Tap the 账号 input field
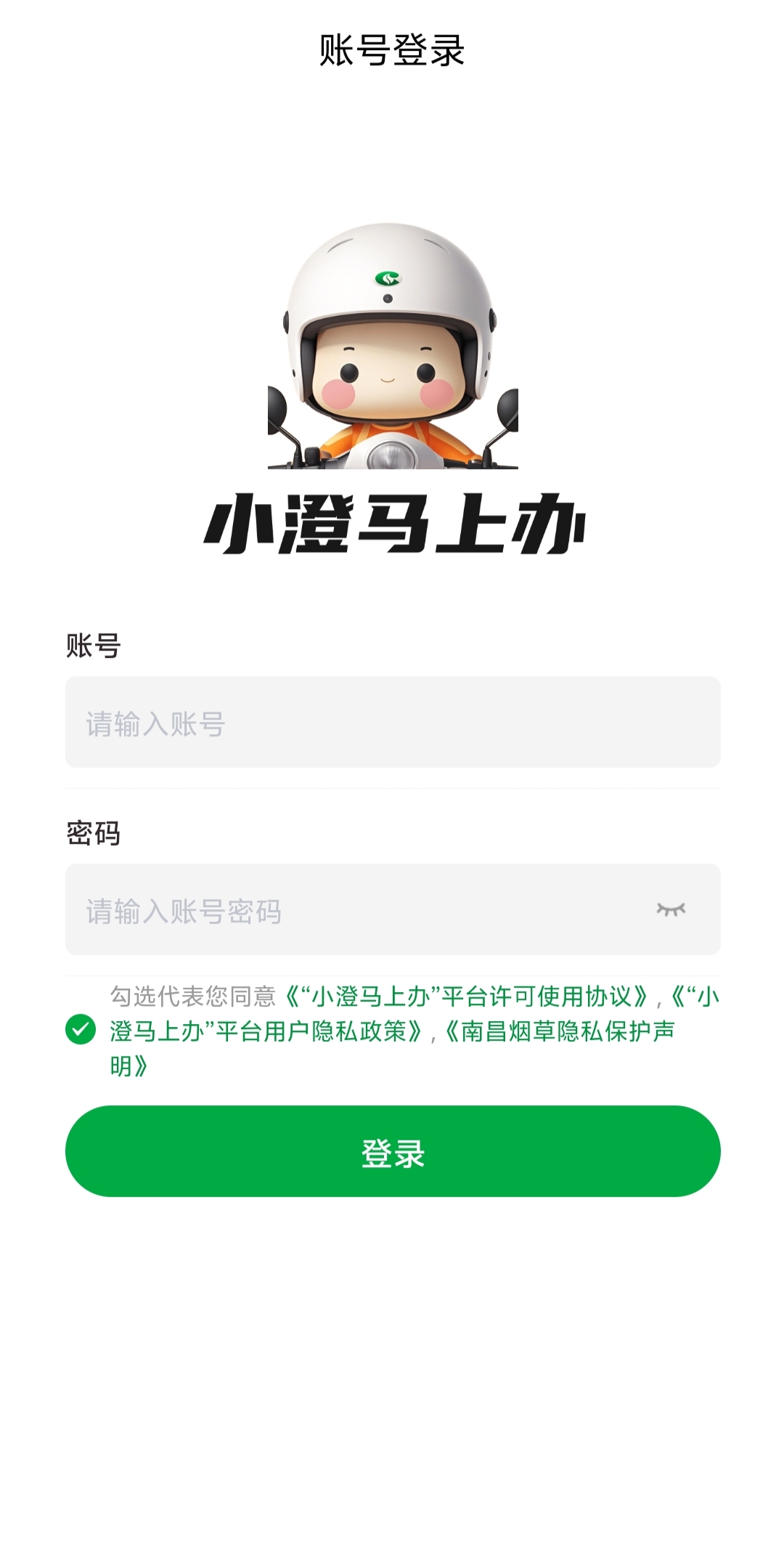 392,723
